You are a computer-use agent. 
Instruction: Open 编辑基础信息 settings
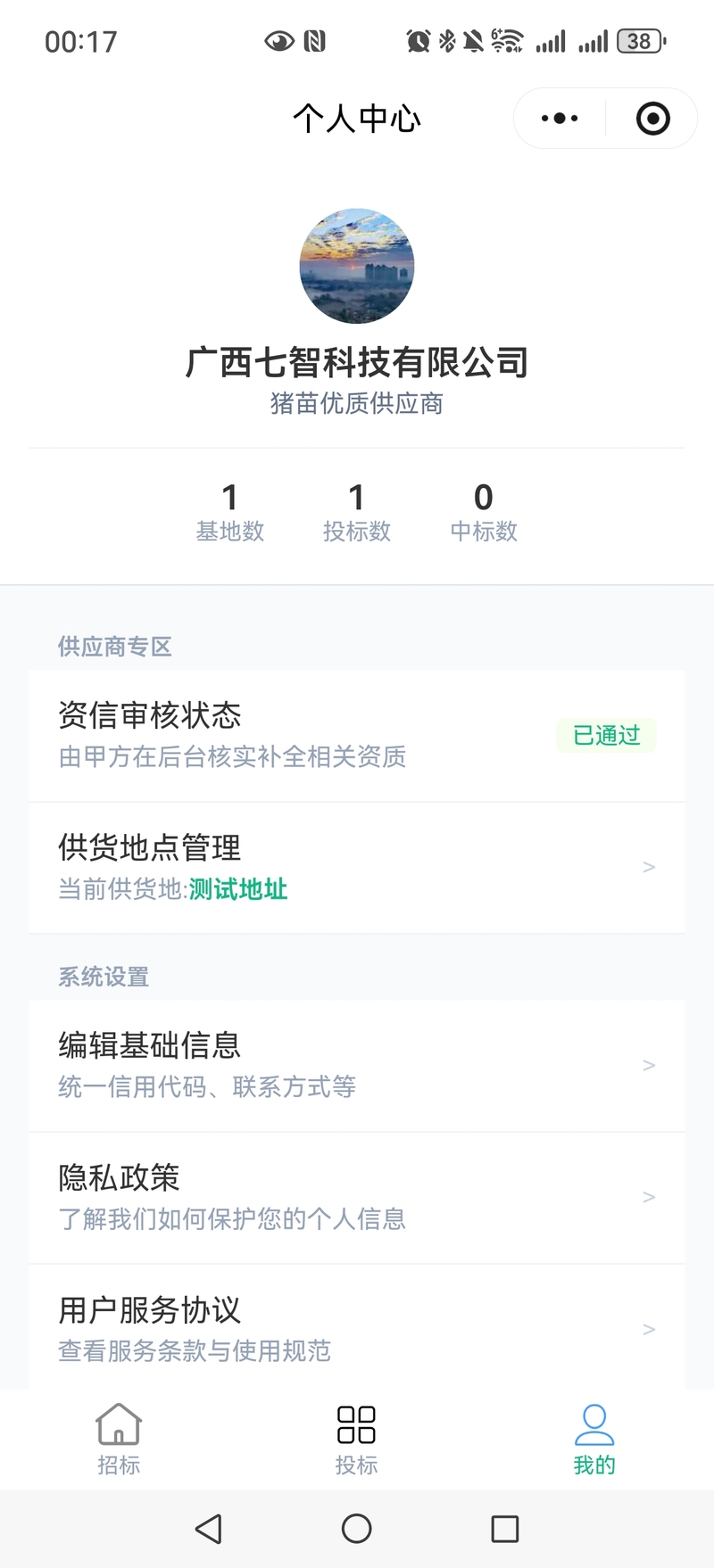pos(357,1065)
